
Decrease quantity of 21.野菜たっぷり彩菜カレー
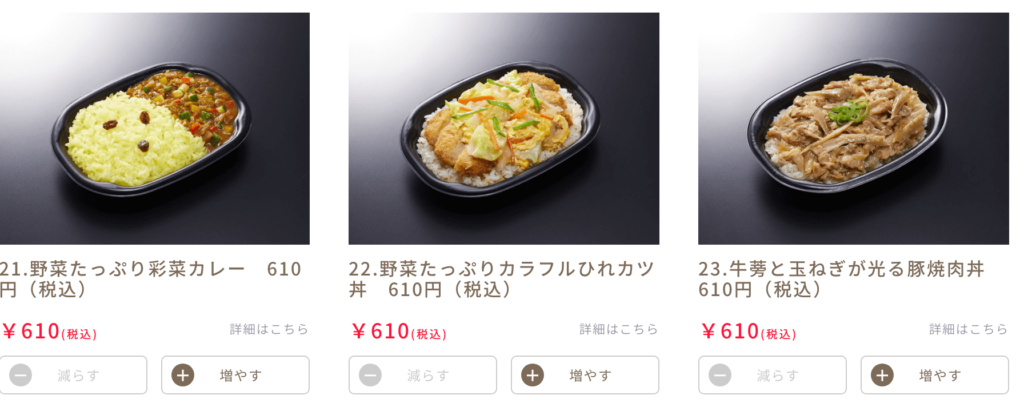73,375
